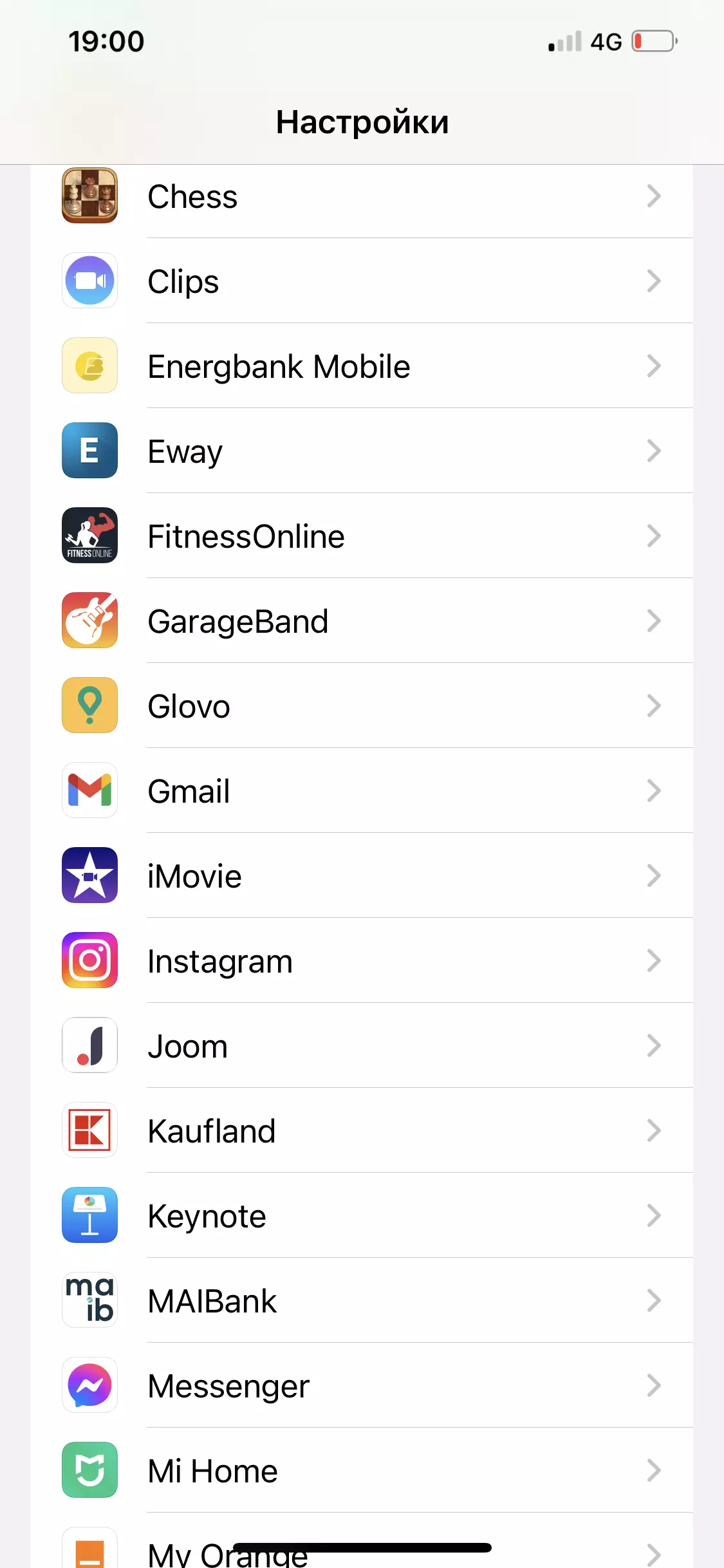
Task: Open Eway app settings
Action: [x=360, y=452]
